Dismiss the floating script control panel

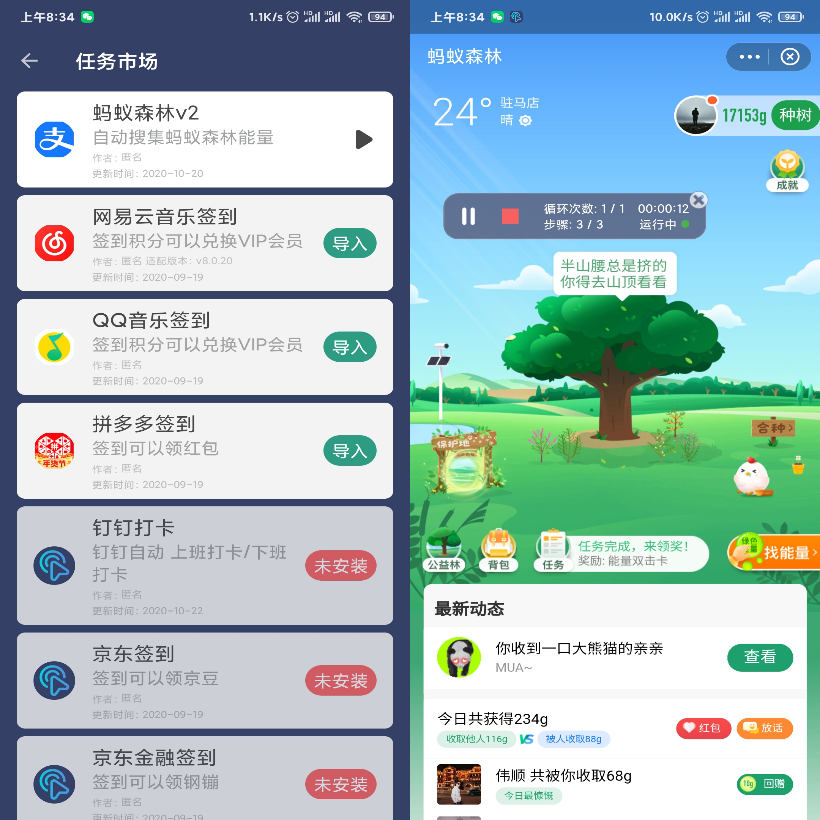698,199
